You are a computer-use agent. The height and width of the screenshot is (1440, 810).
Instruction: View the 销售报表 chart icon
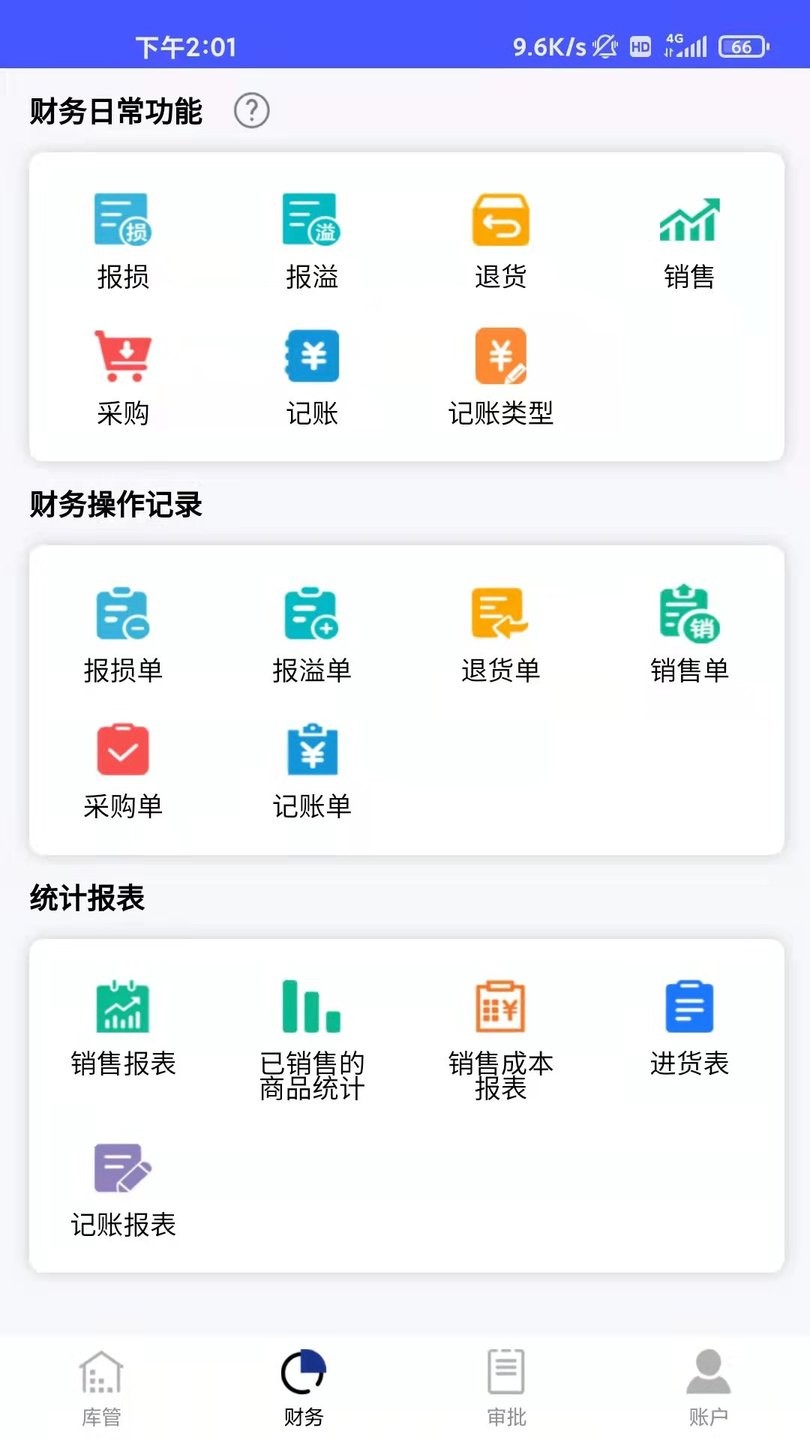122,1006
